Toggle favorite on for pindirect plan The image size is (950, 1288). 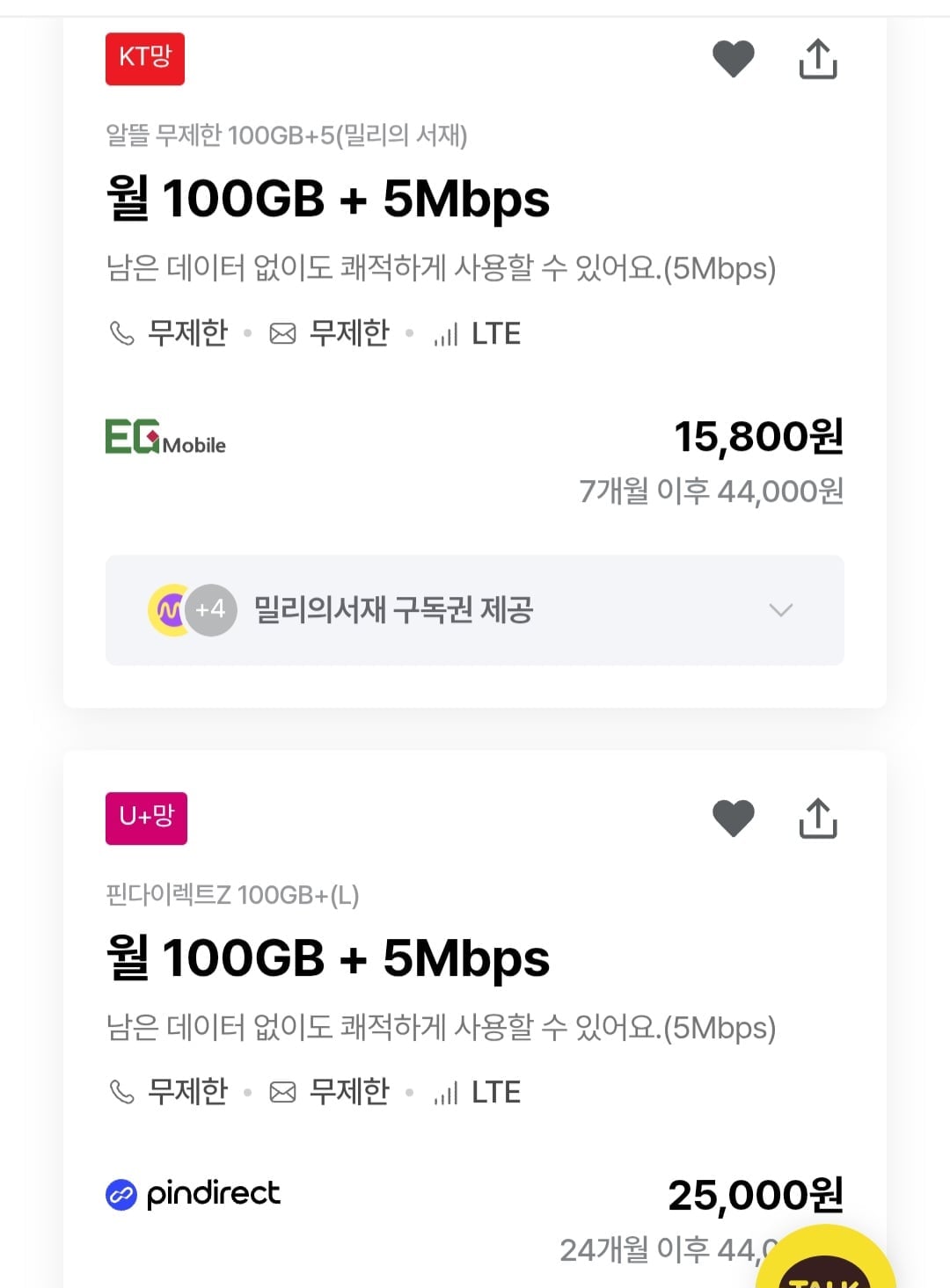(733, 818)
